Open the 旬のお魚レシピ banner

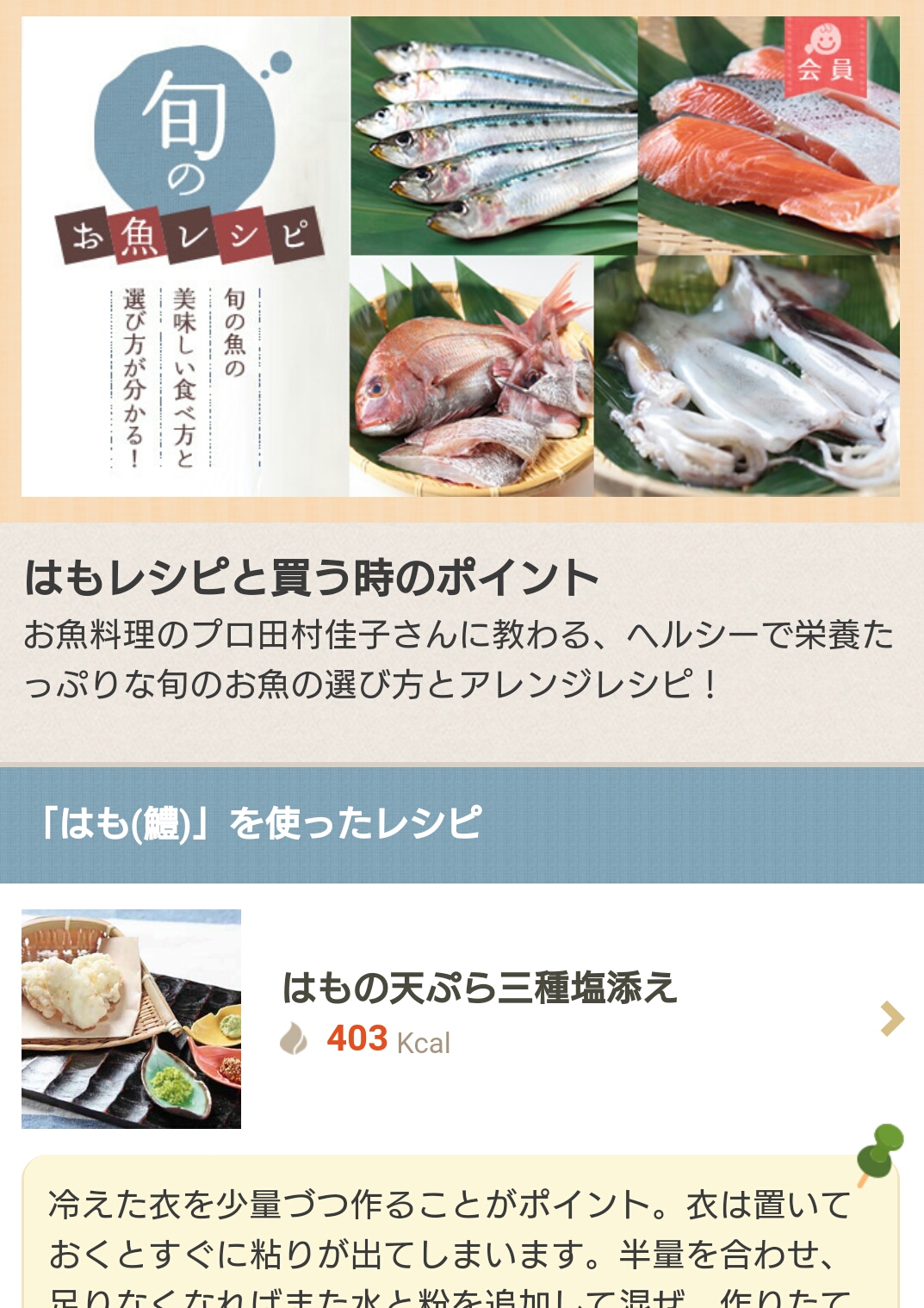tap(461, 257)
